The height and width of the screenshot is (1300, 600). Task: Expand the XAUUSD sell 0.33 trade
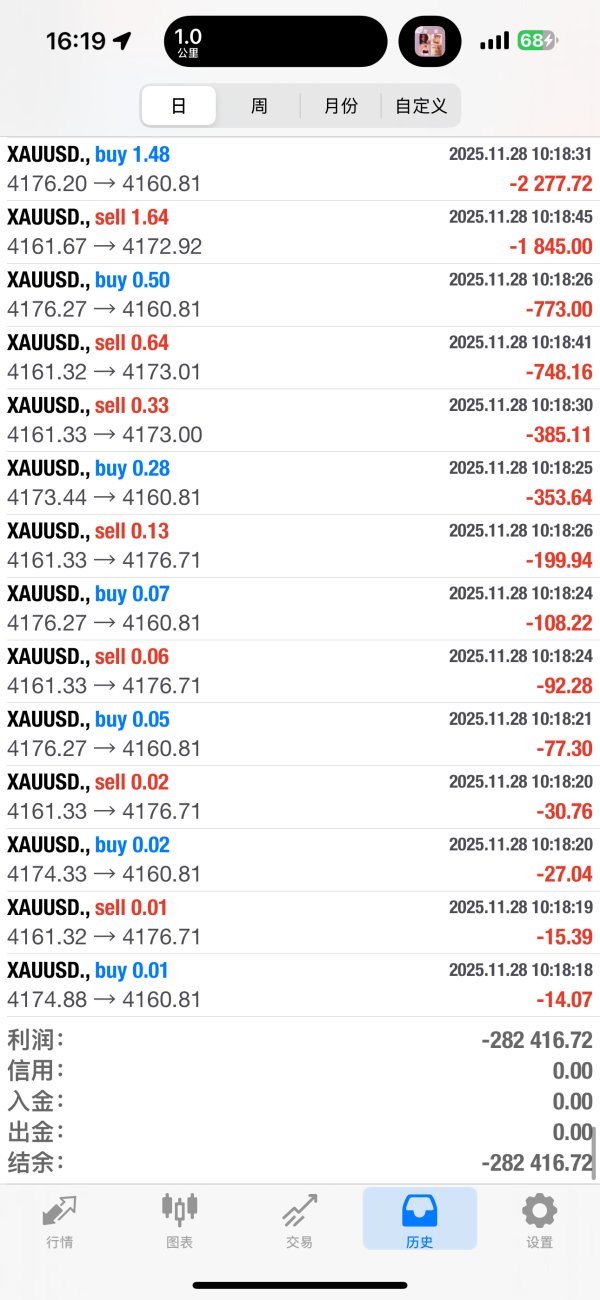coord(300,420)
